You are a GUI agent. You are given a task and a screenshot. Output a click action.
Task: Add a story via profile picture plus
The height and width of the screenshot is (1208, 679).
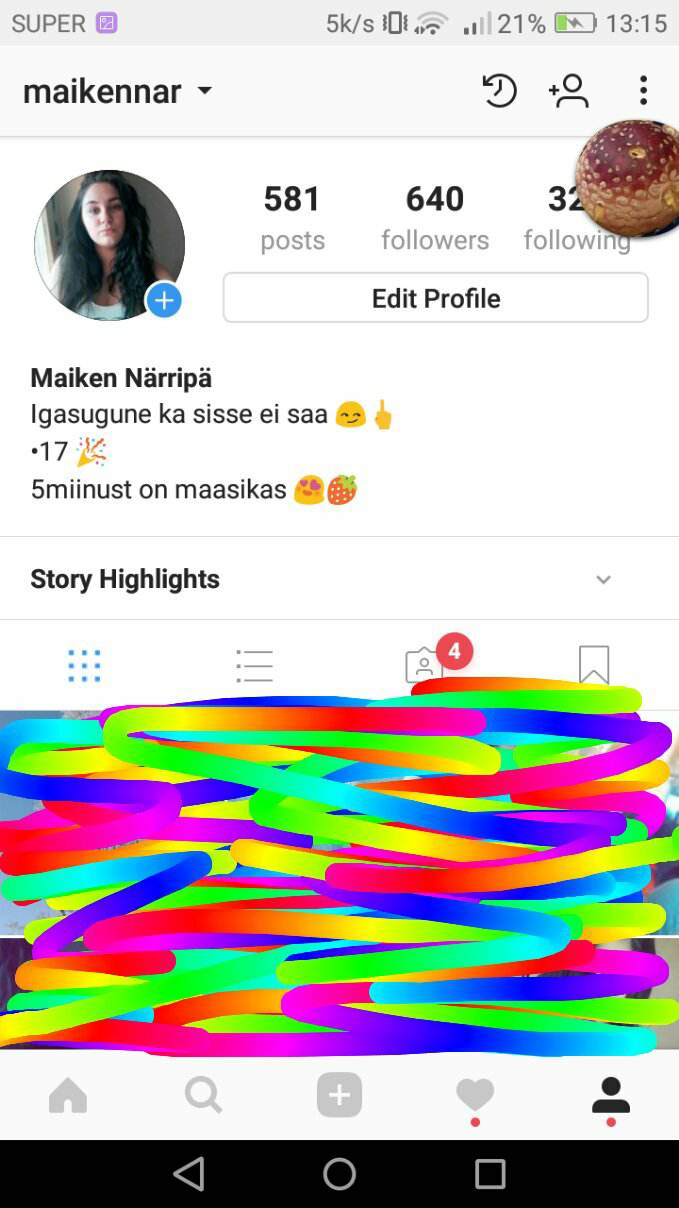[x=164, y=299]
